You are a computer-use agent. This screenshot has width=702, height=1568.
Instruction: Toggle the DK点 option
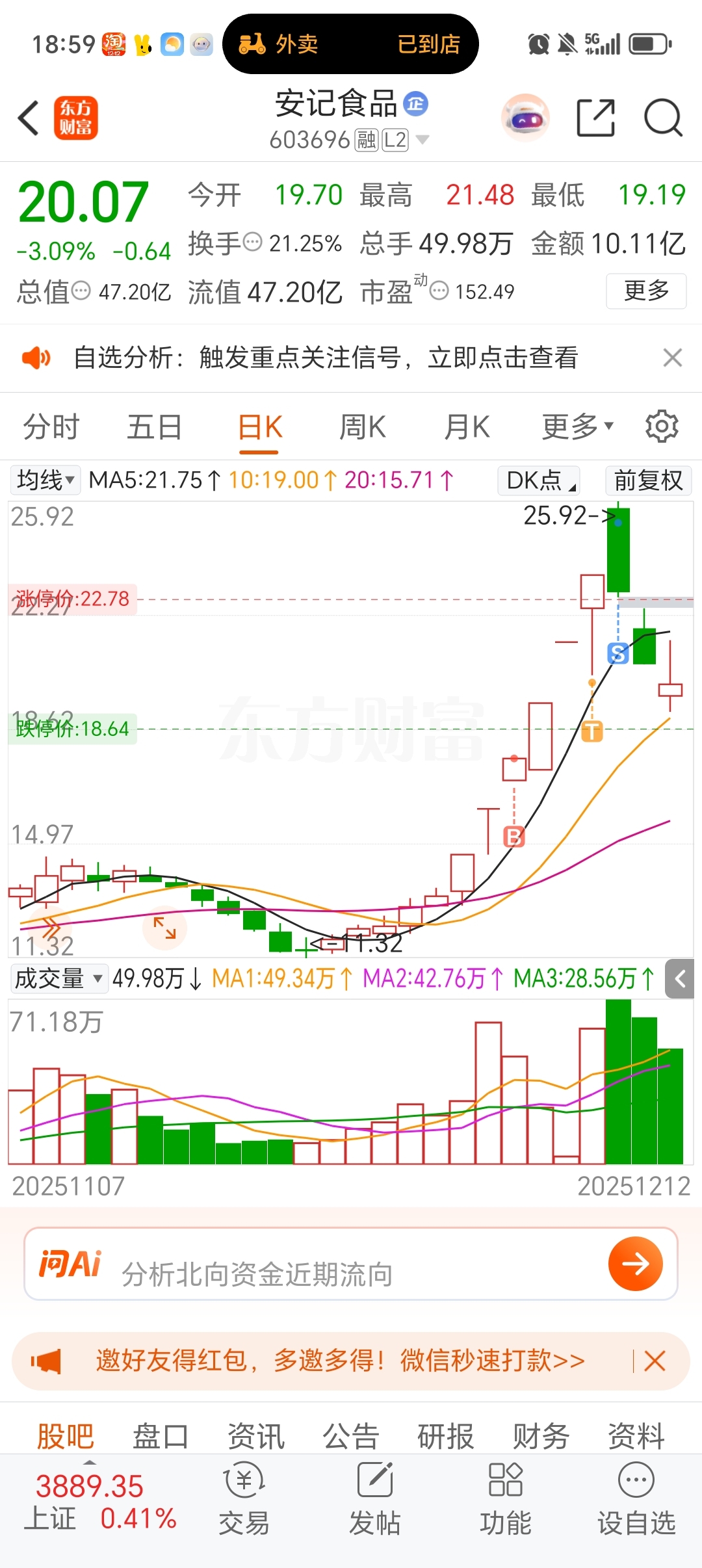click(x=539, y=480)
